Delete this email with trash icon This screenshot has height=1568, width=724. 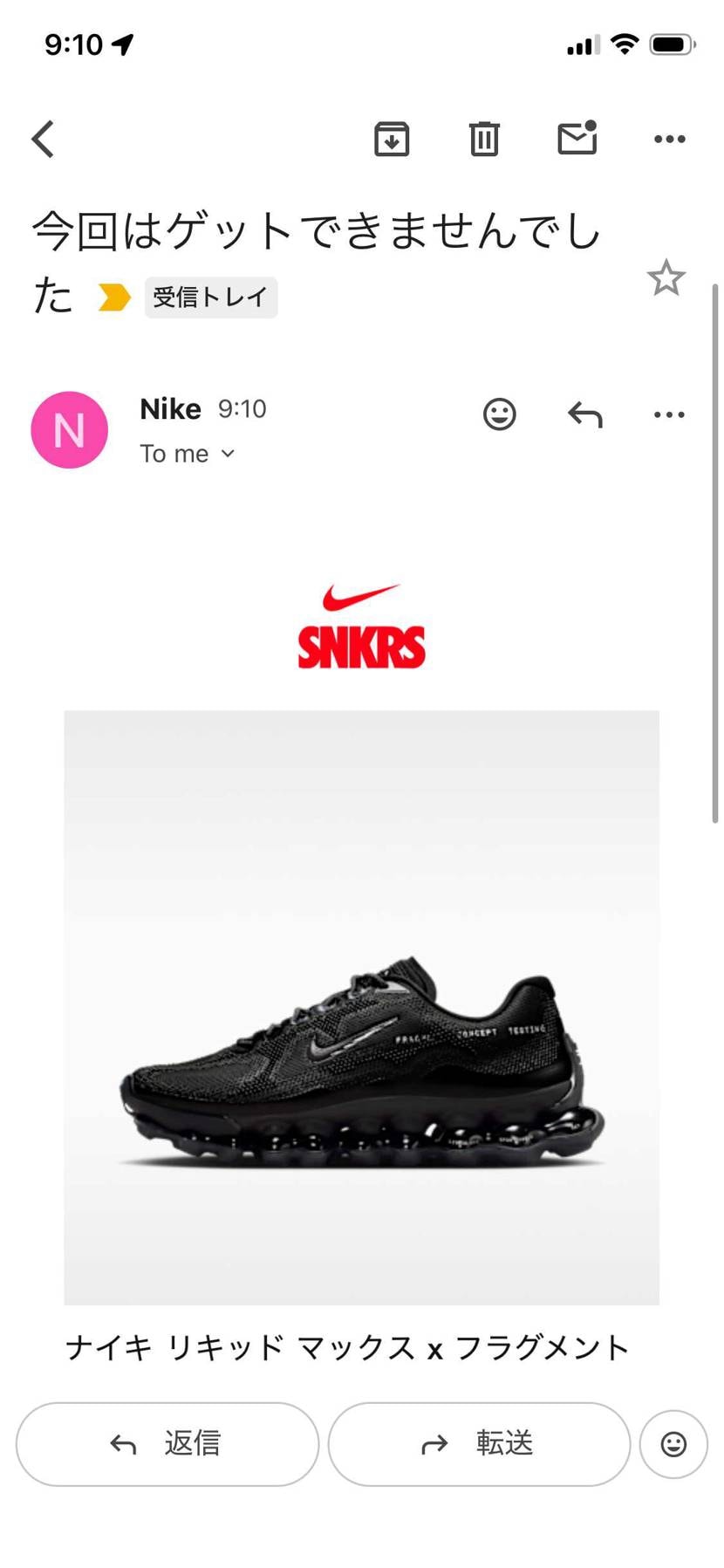(x=484, y=139)
